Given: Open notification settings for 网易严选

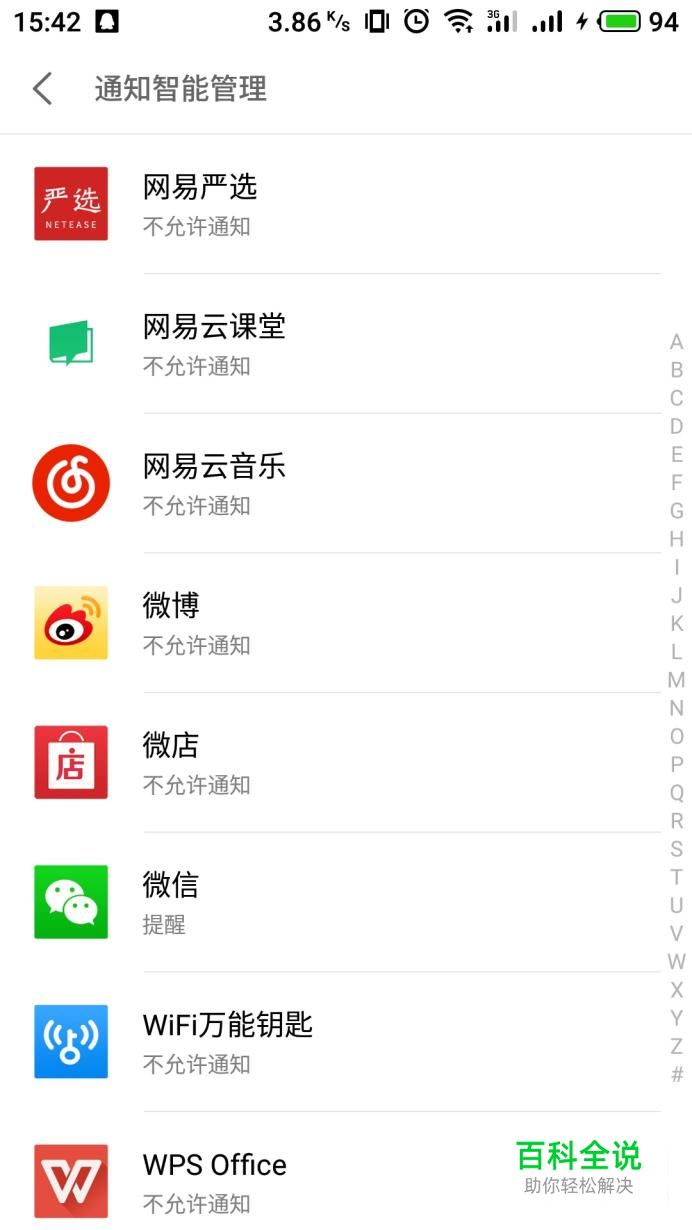Looking at the screenshot, I should tap(346, 204).
